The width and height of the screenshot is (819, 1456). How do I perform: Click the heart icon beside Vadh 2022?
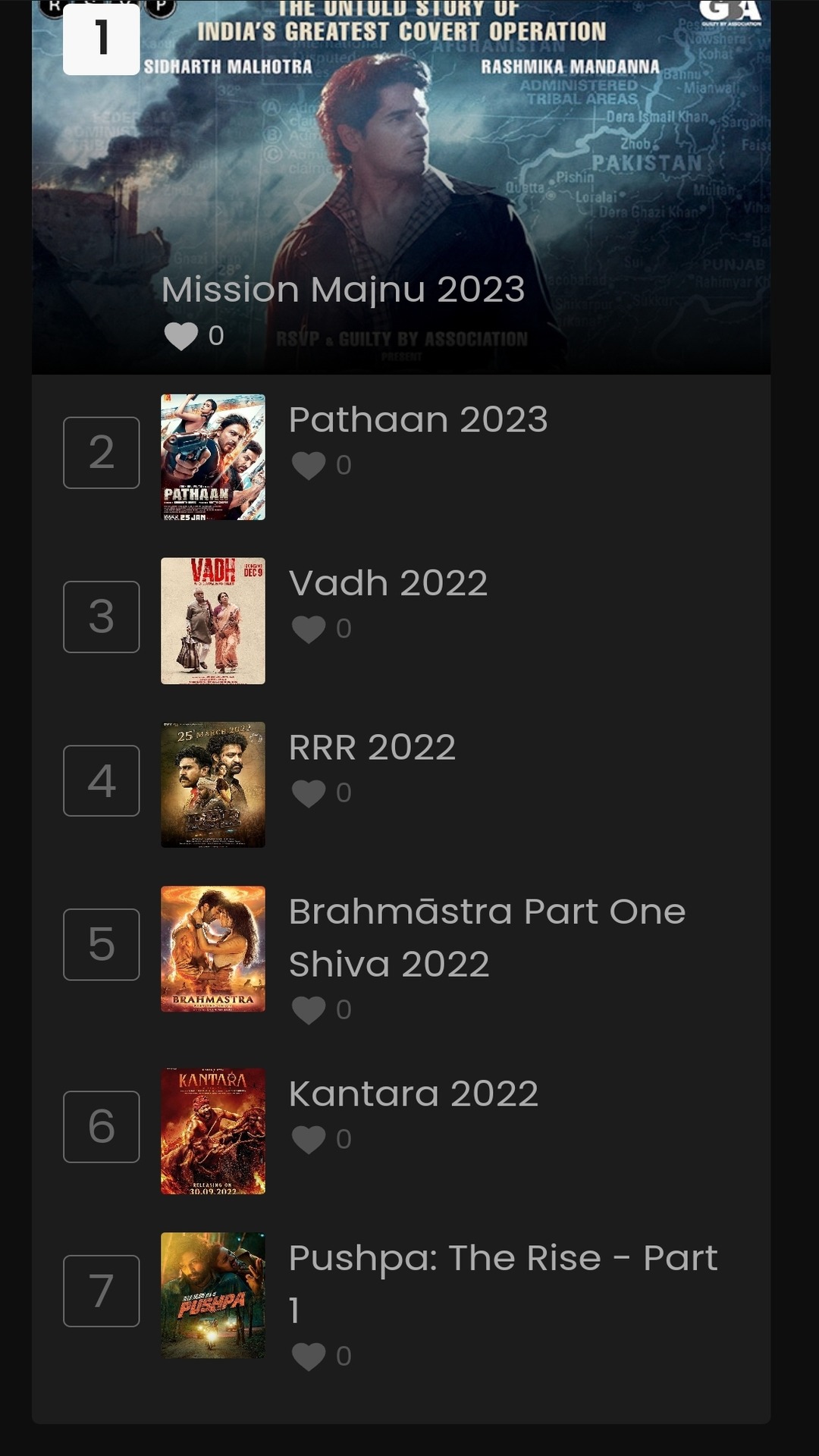(x=310, y=627)
